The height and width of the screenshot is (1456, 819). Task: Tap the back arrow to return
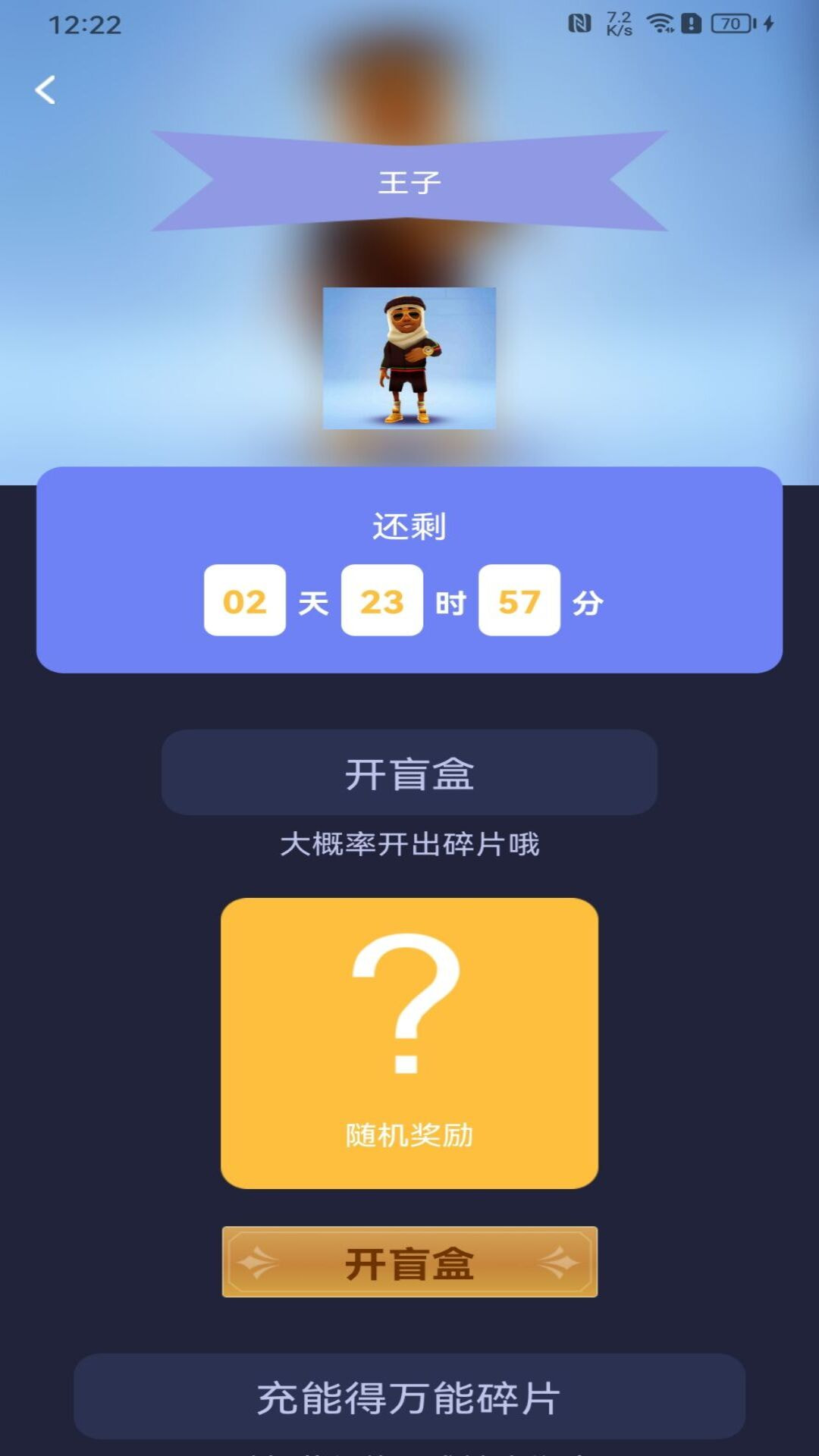pyautogui.click(x=45, y=90)
